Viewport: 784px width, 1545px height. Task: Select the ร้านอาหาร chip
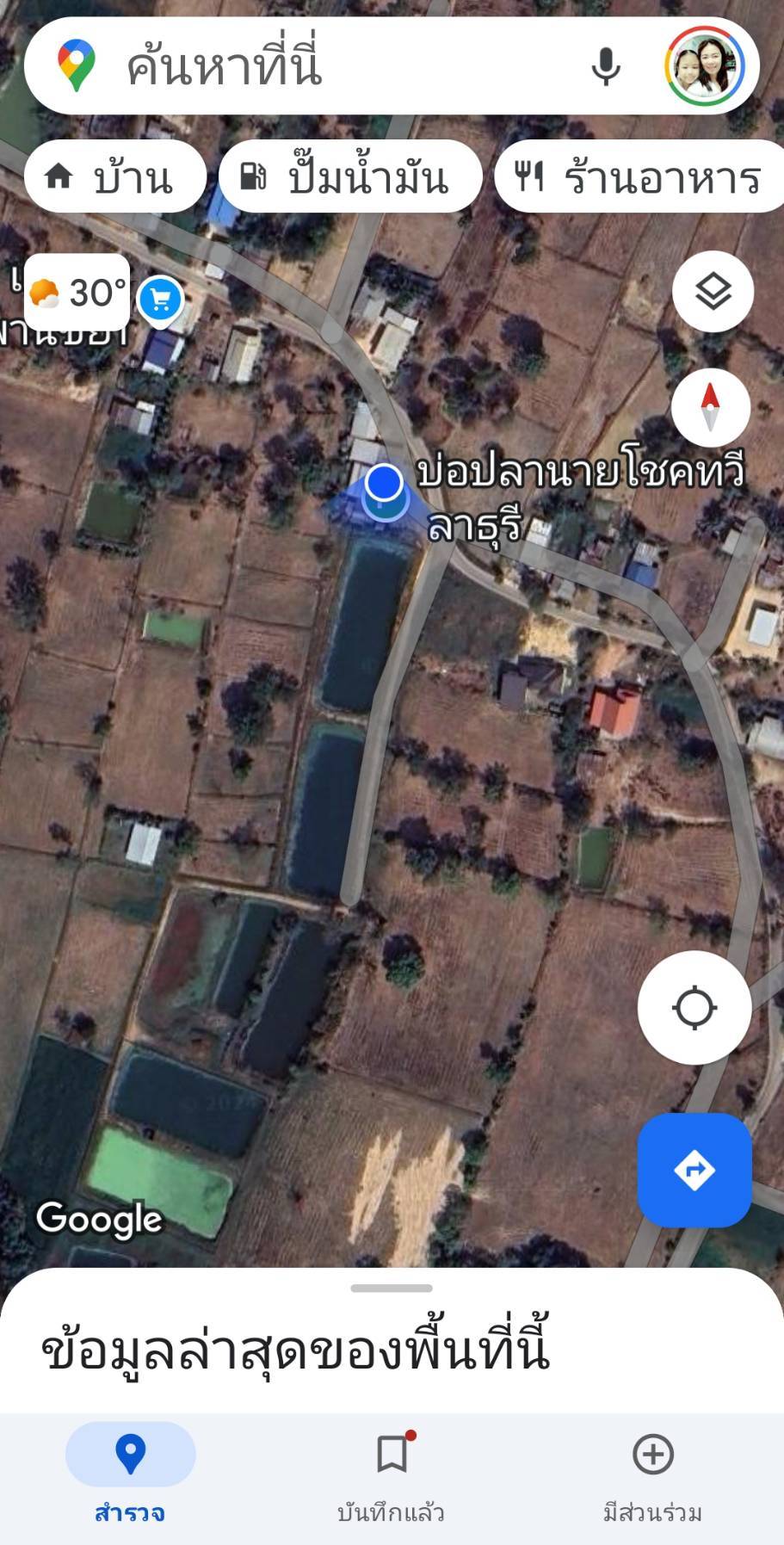click(640, 176)
